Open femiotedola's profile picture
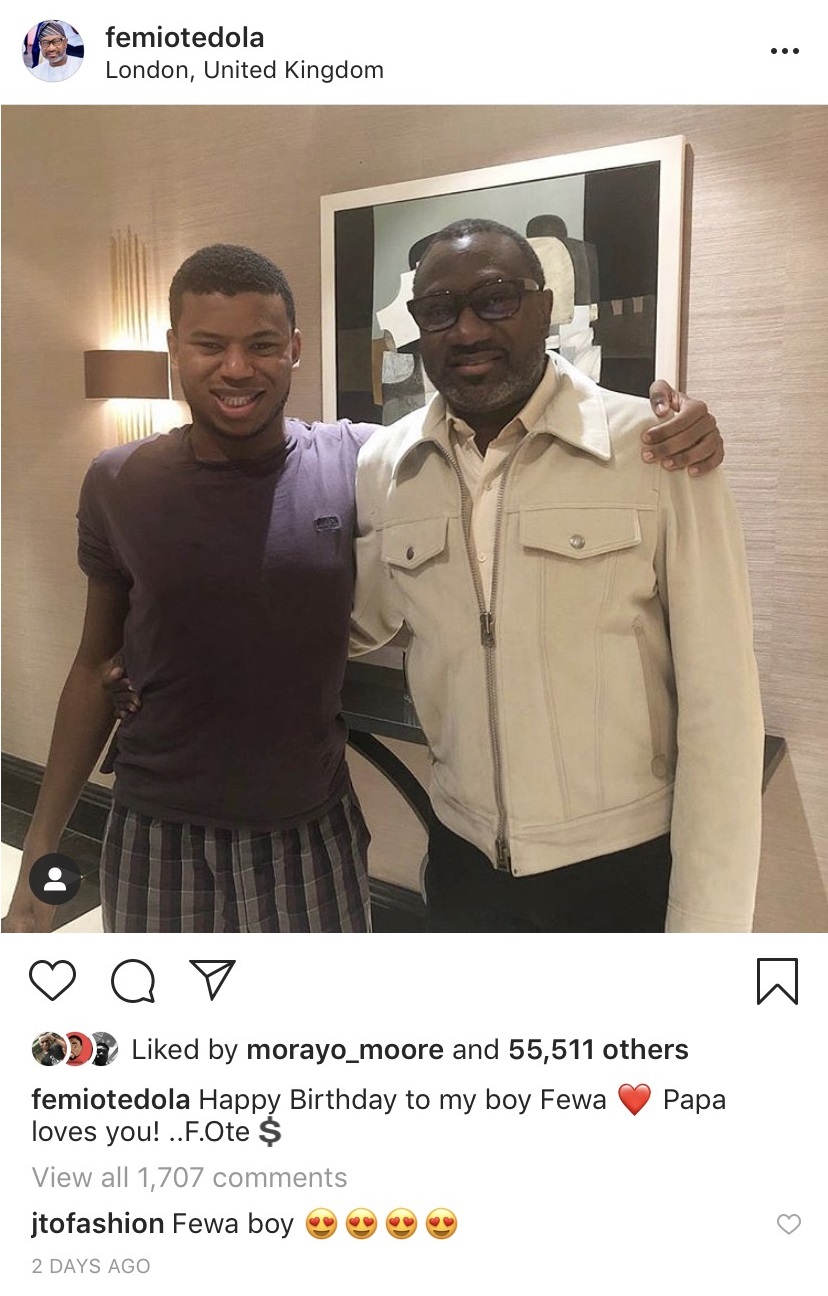This screenshot has width=828, height=1296. click(x=53, y=51)
